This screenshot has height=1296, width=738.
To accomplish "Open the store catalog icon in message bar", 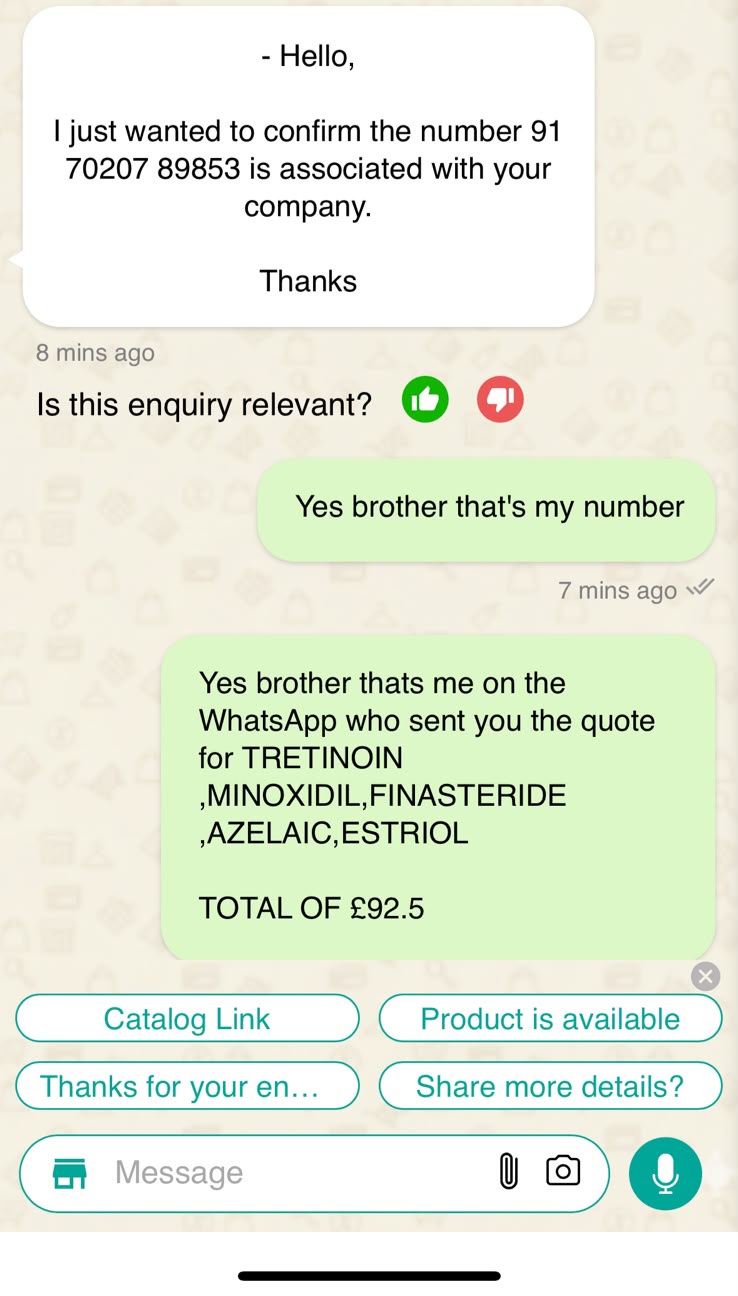I will 69,1173.
